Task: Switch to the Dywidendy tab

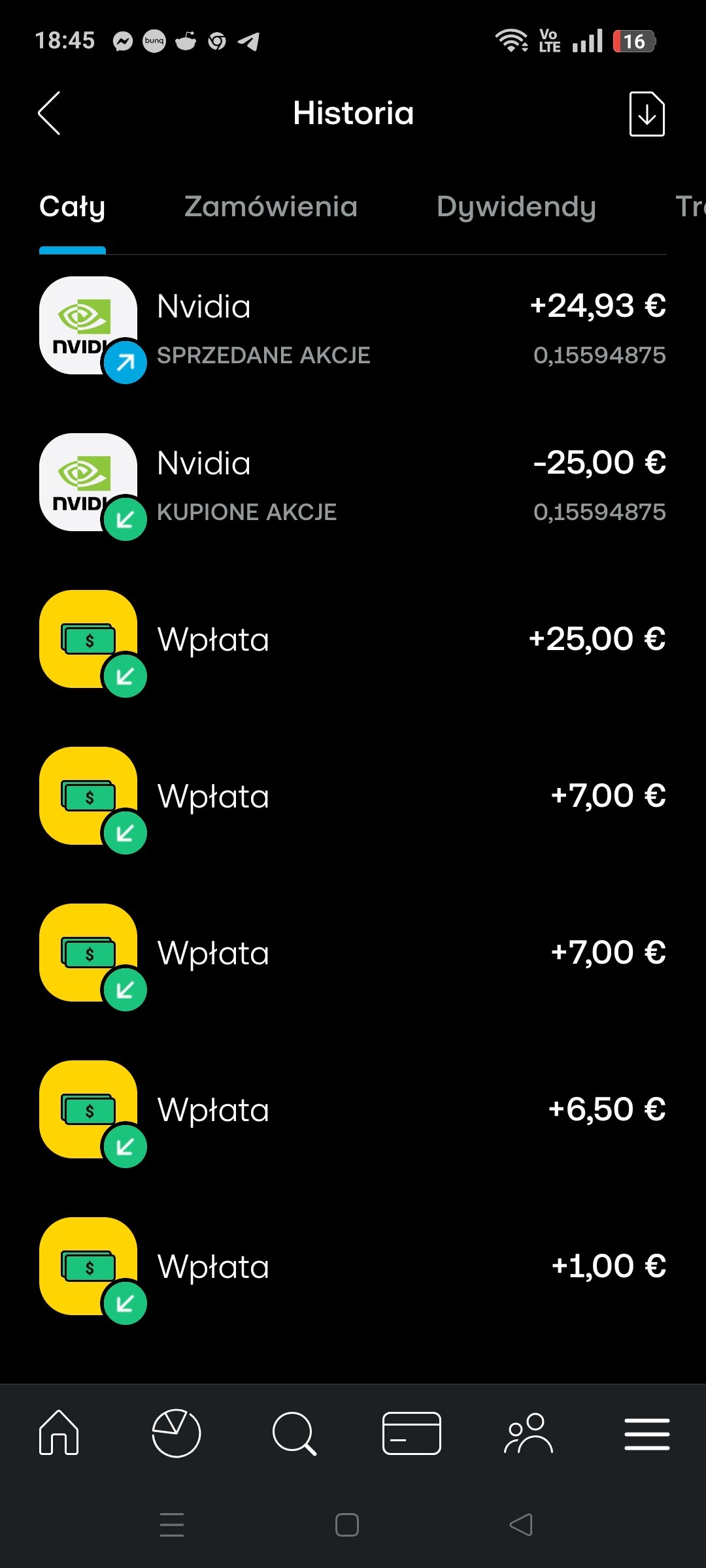Action: tap(516, 206)
